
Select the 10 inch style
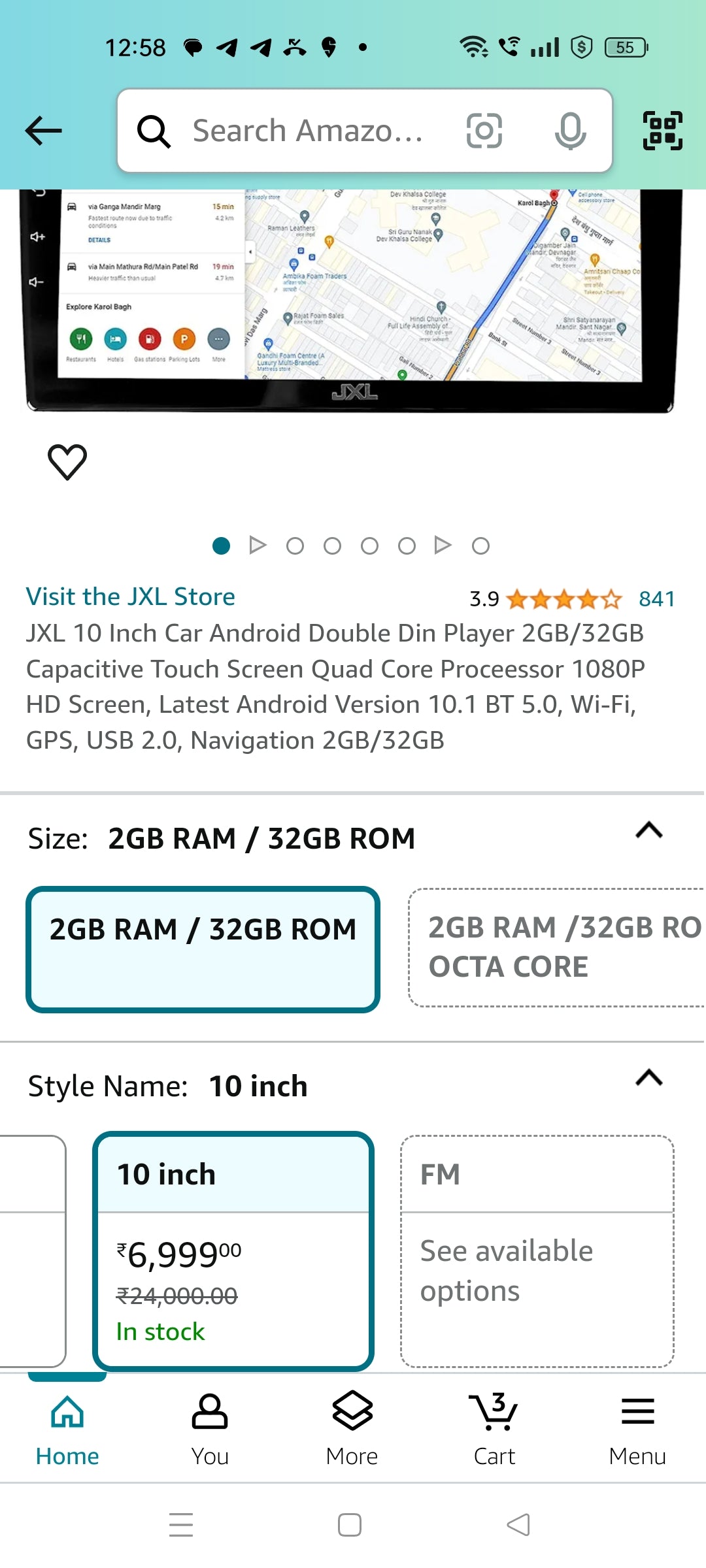tap(233, 1250)
